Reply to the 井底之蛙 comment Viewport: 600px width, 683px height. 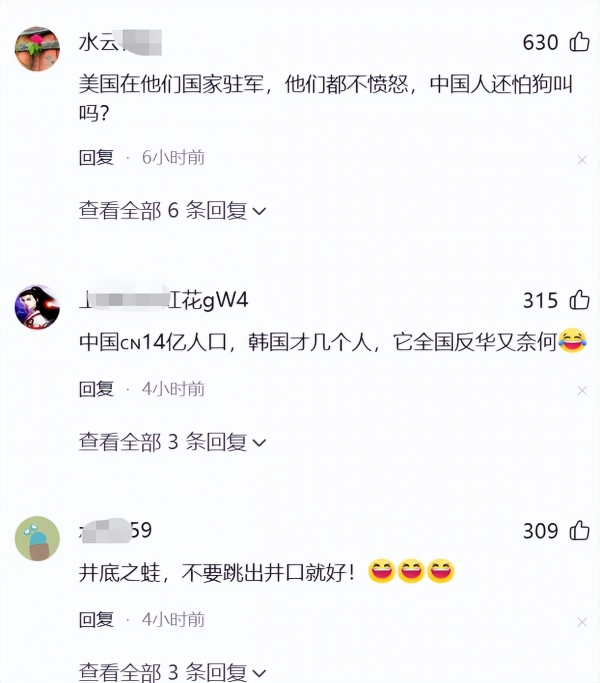96,620
